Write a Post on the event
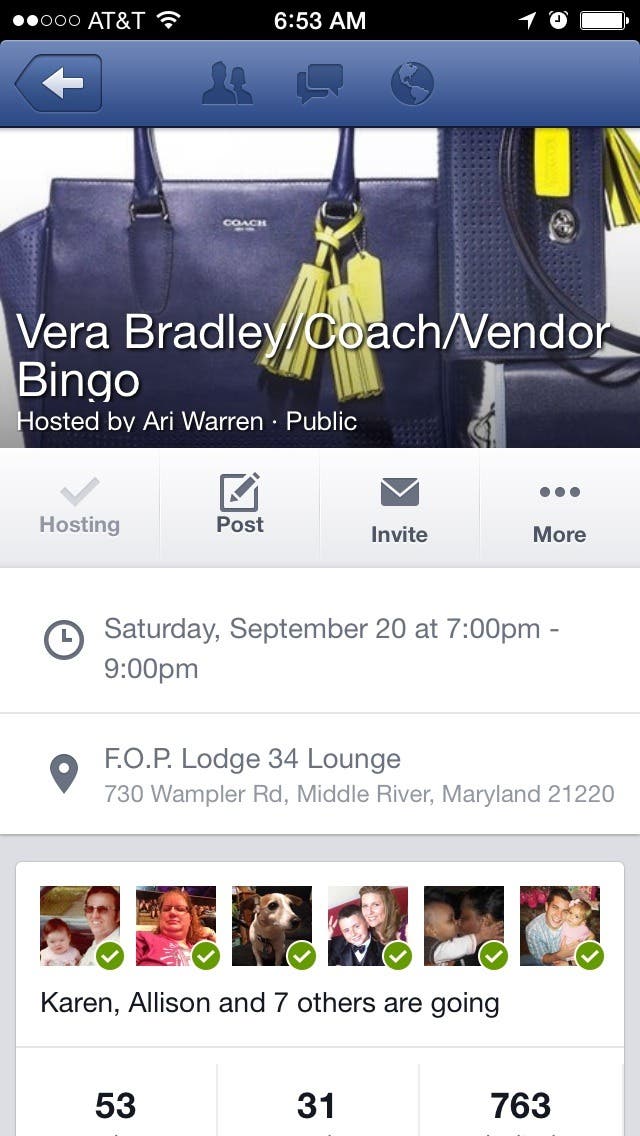The width and height of the screenshot is (640, 1136). pos(240,508)
